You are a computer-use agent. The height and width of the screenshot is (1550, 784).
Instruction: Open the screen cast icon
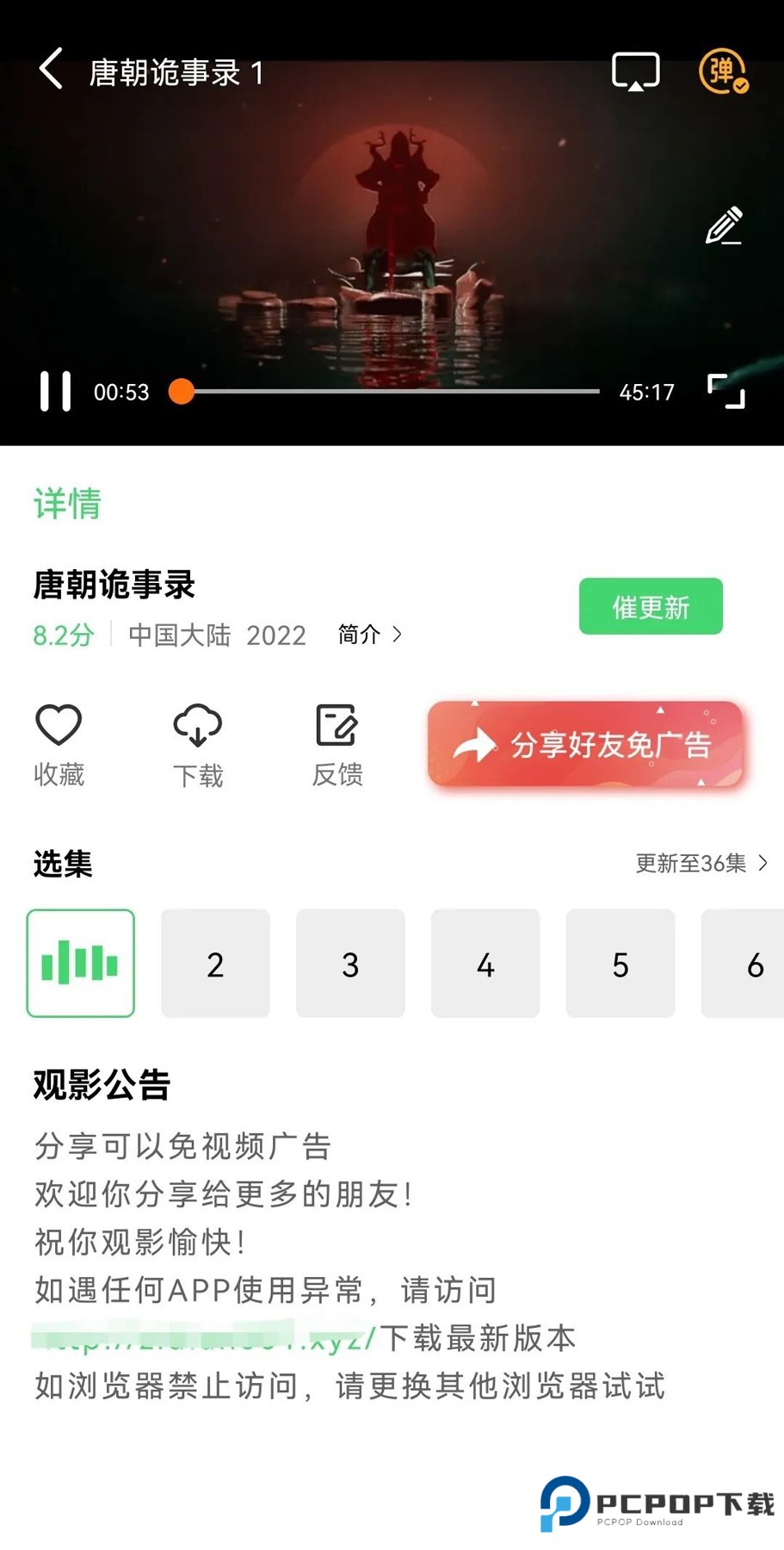pos(635,70)
